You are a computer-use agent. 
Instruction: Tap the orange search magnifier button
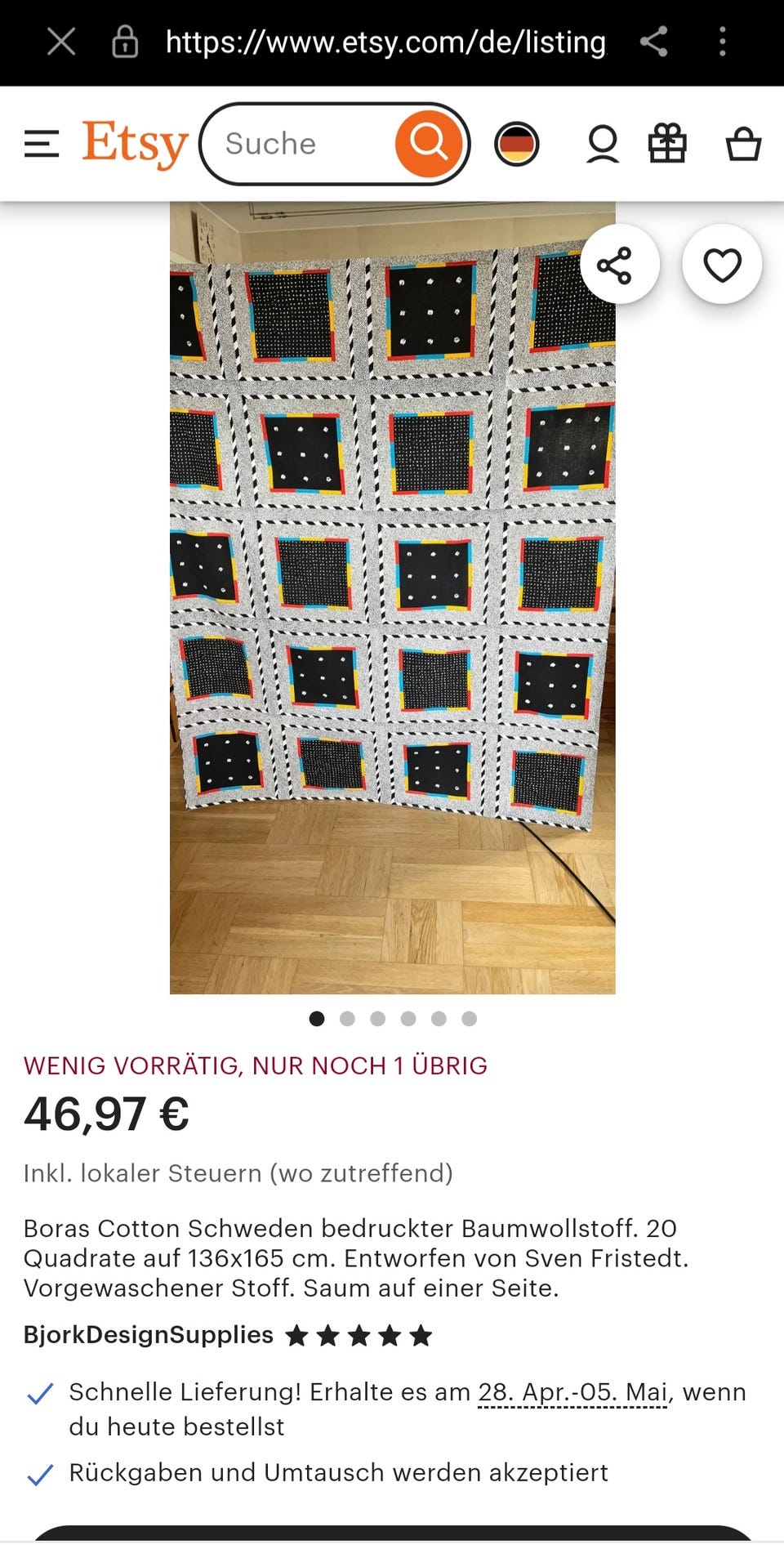coord(429,144)
